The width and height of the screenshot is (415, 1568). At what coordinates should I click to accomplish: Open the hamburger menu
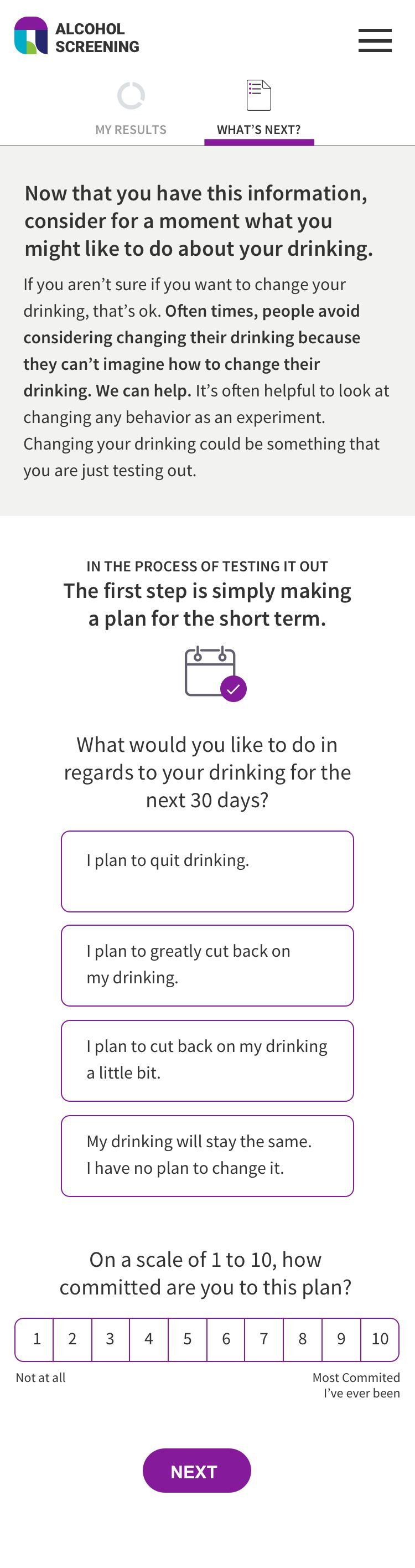[374, 40]
